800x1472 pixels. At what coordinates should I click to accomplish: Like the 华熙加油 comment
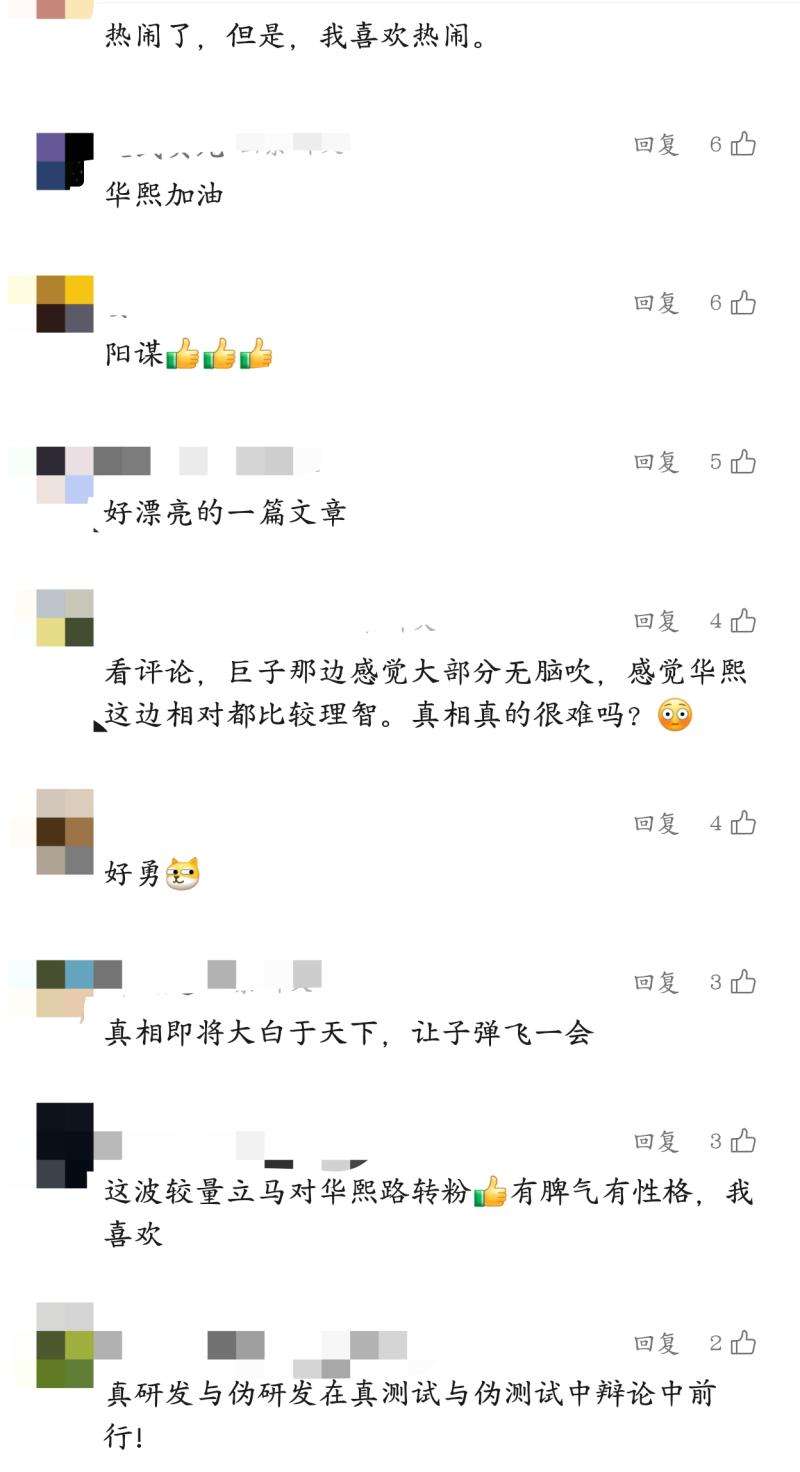tap(743, 145)
